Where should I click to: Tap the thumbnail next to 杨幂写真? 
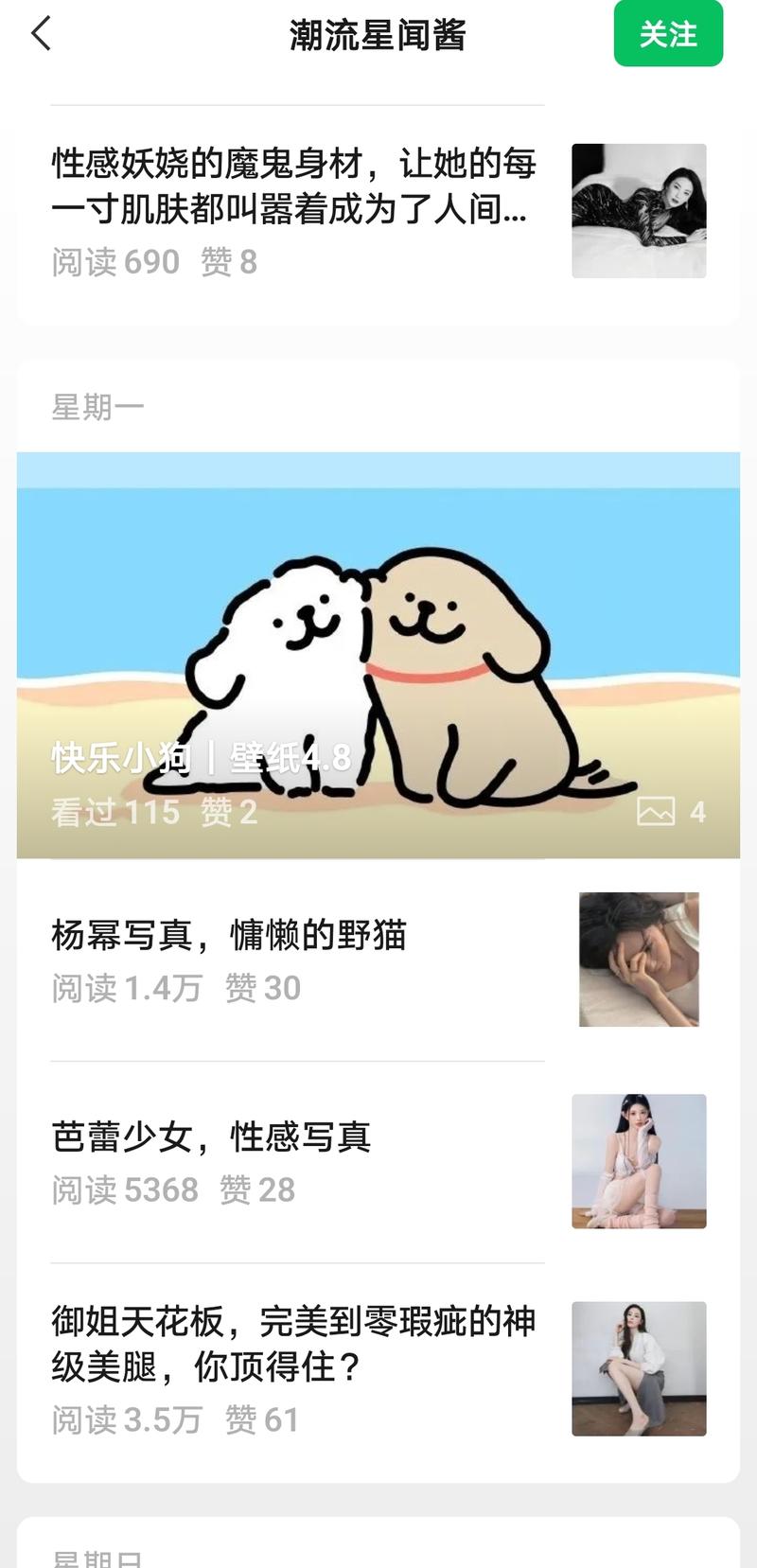click(x=639, y=959)
